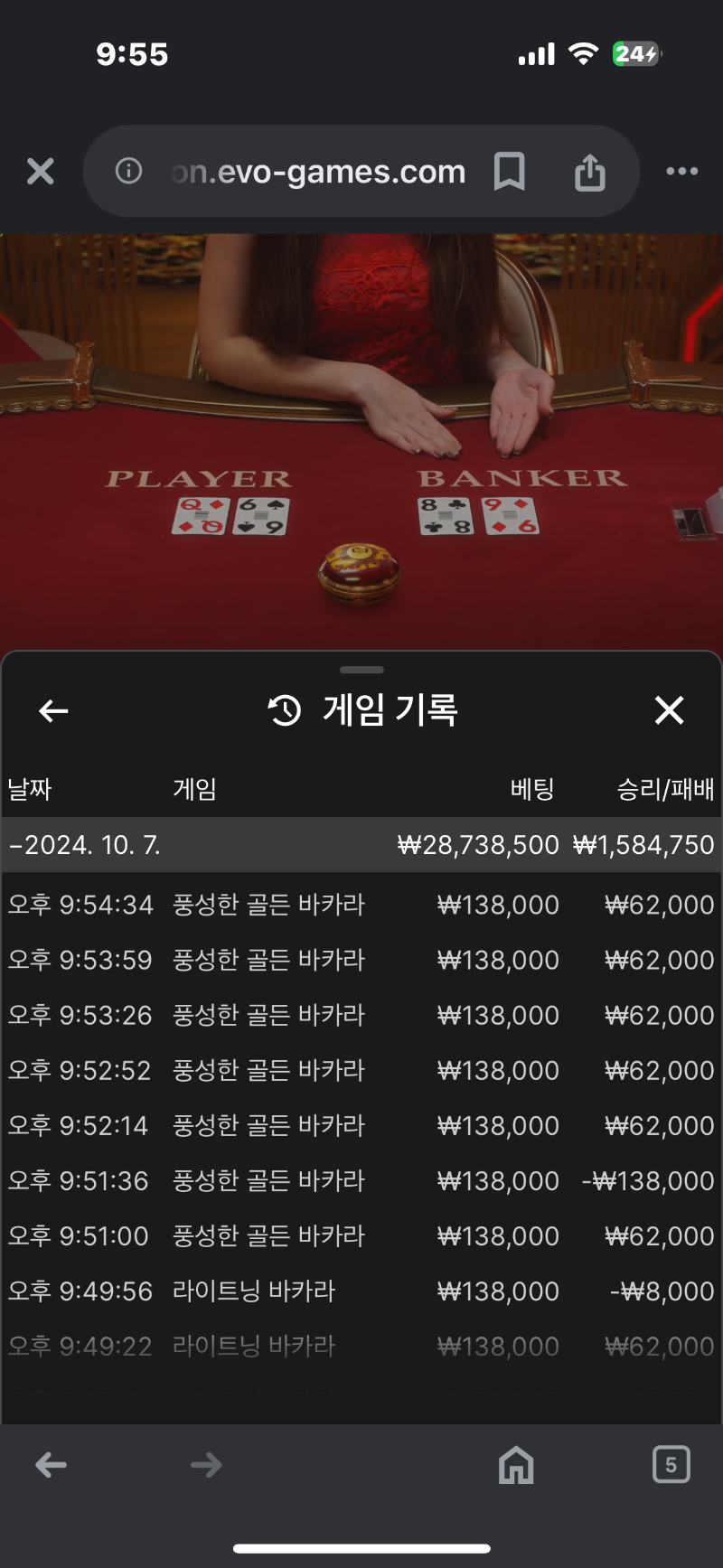Go back from the 게임 기록 panel
723x1568 pixels.
pyautogui.click(x=53, y=711)
